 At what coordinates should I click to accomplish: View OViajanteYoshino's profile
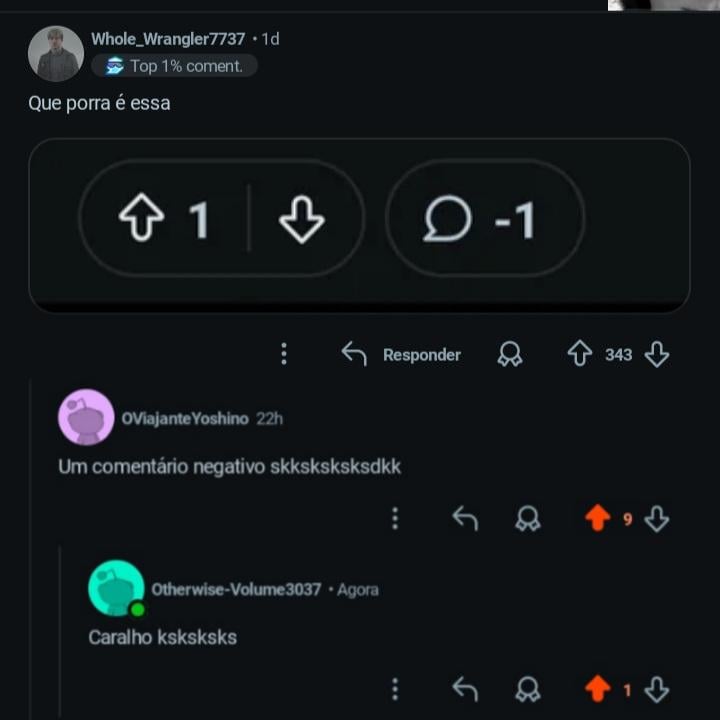(x=86, y=417)
